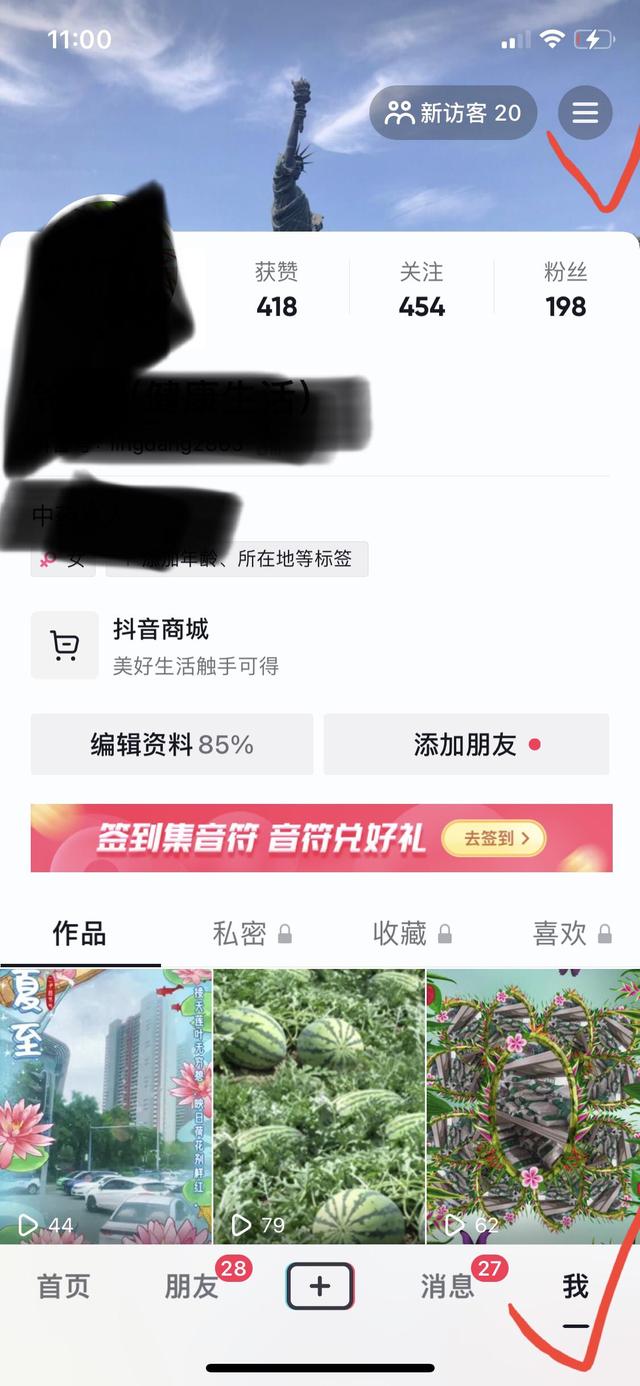Viewport: 640px width, 1386px height.
Task: Open the 夏至 video with 44 plays
Action: 106,1106
